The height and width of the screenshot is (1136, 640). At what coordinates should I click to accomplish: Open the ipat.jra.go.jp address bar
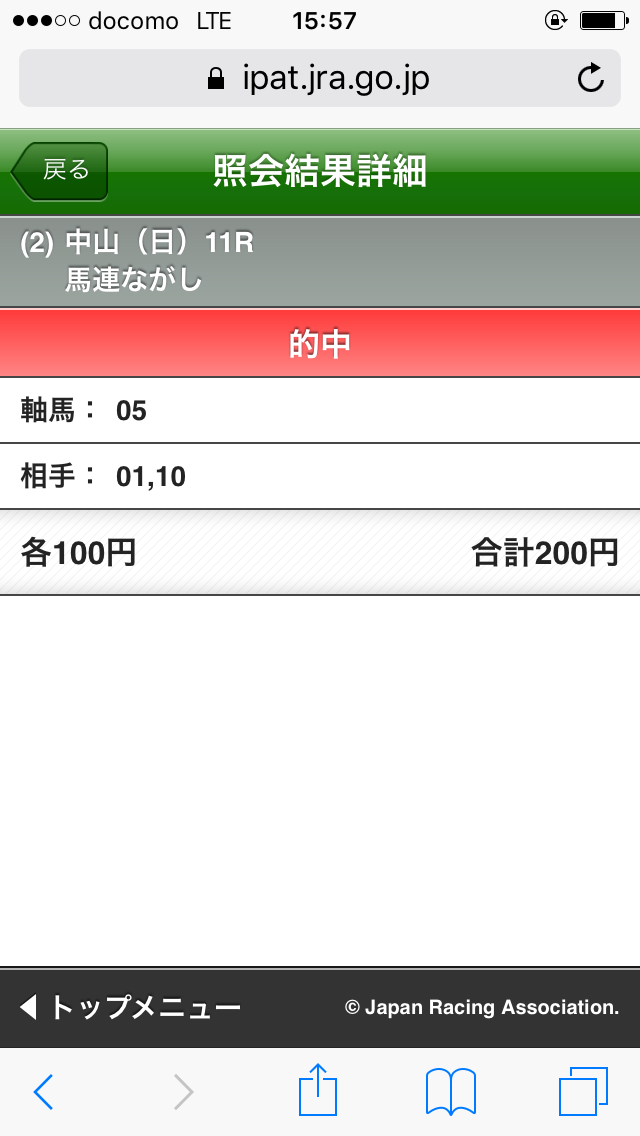coord(318,78)
